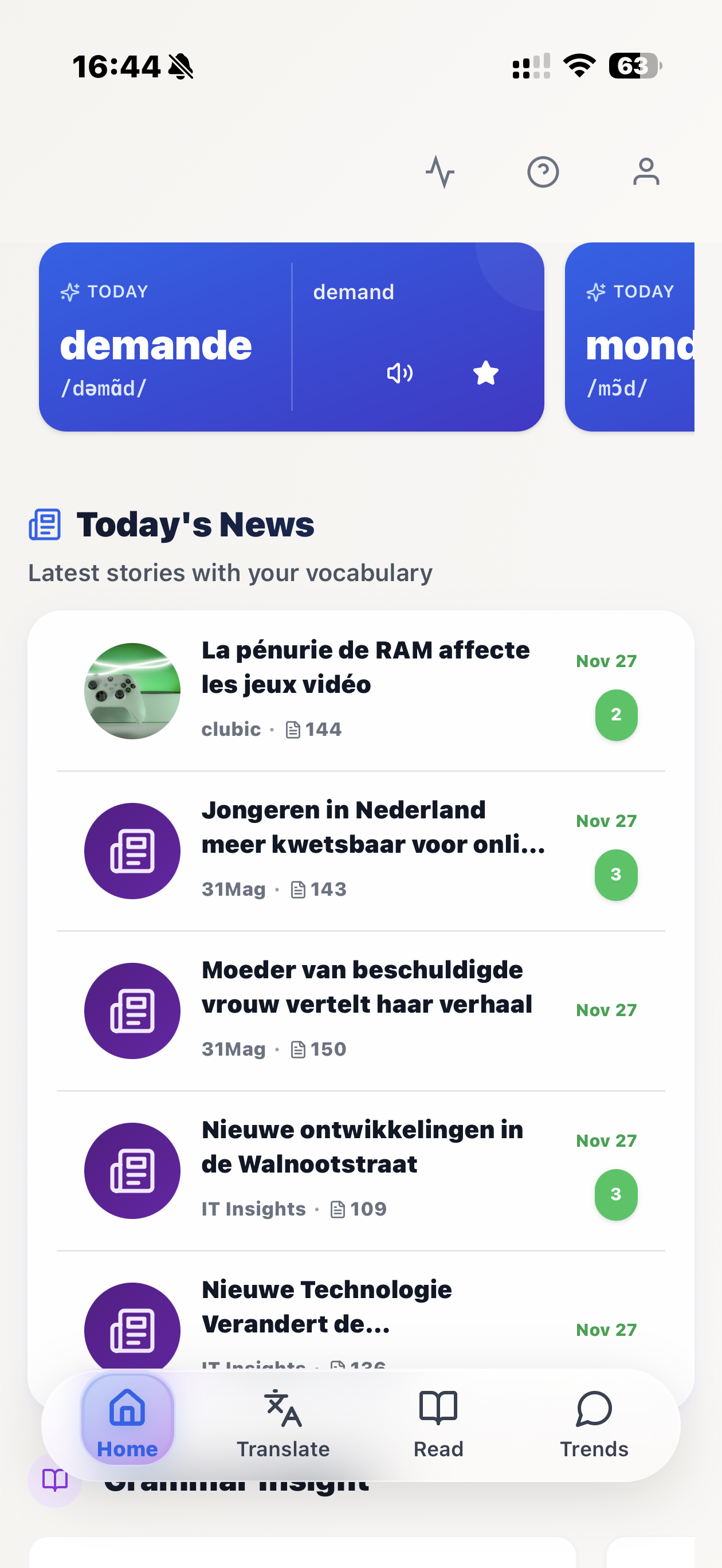Tap the green badge '3' on 31Mag article
This screenshot has width=722, height=1568.
click(615, 875)
